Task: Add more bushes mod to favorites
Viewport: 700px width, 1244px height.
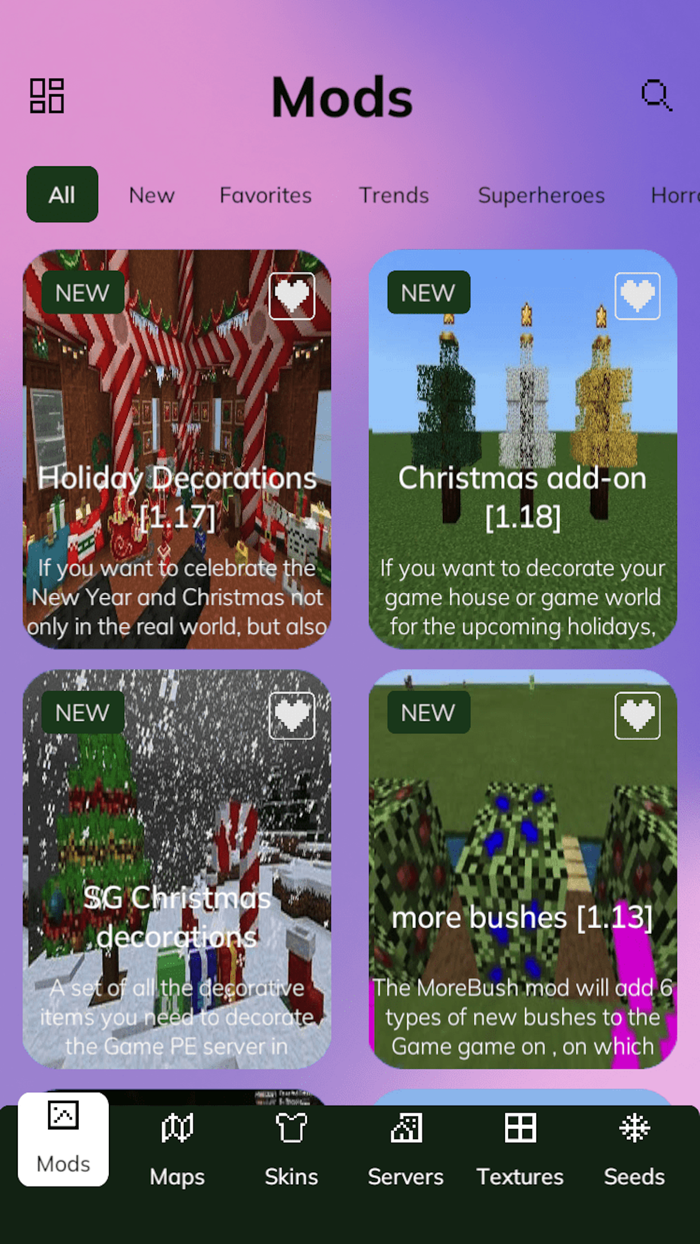Action: pos(637,716)
